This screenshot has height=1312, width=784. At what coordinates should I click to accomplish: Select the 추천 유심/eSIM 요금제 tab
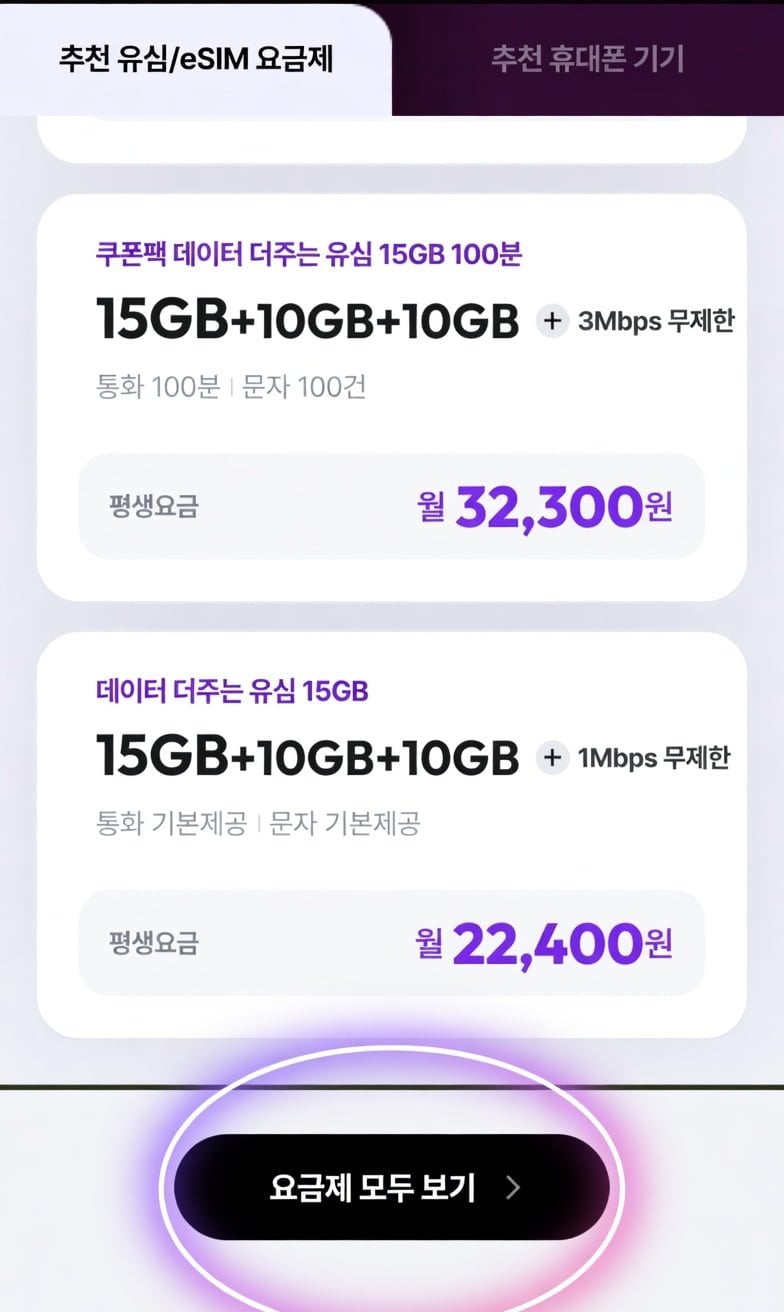[x=195, y=58]
